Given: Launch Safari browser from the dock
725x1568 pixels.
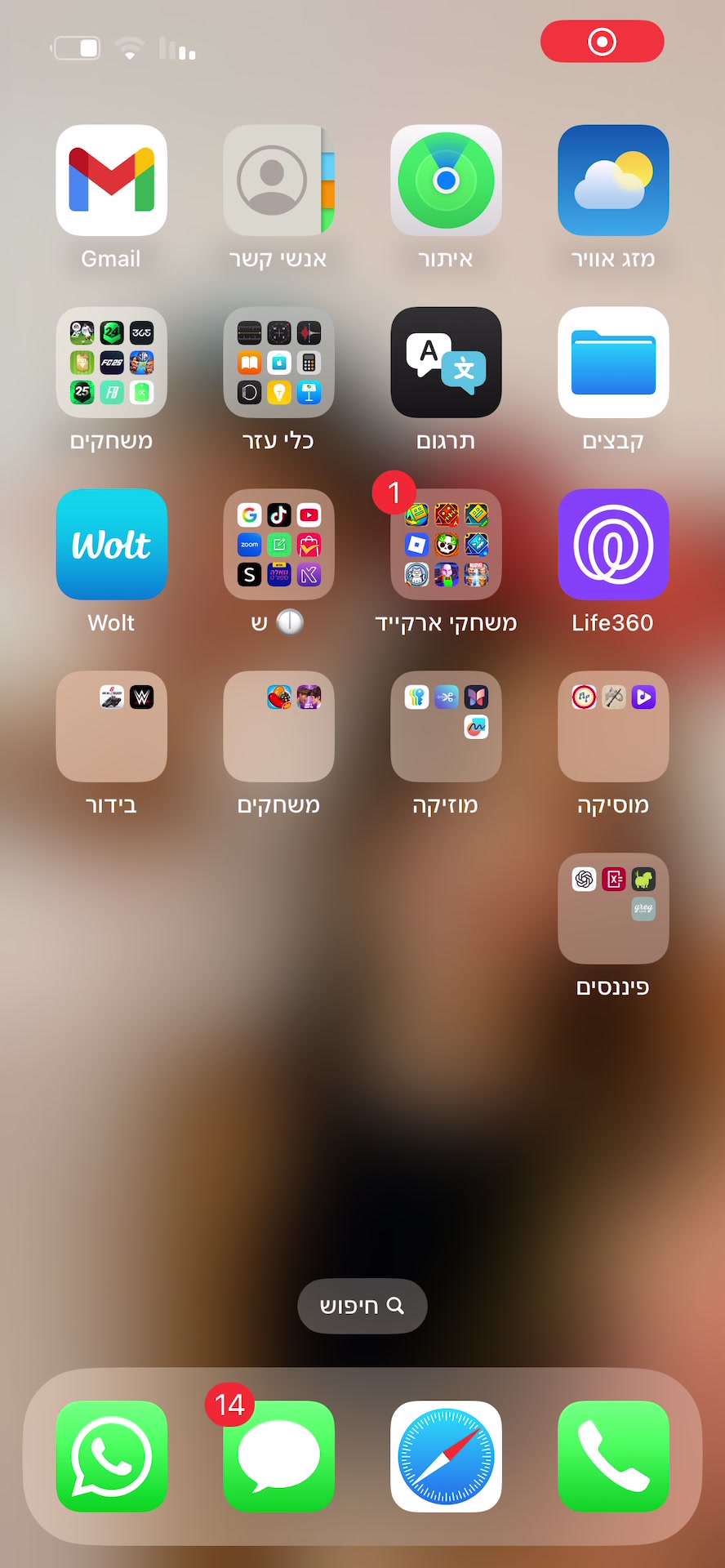Looking at the screenshot, I should pyautogui.click(x=446, y=1456).
